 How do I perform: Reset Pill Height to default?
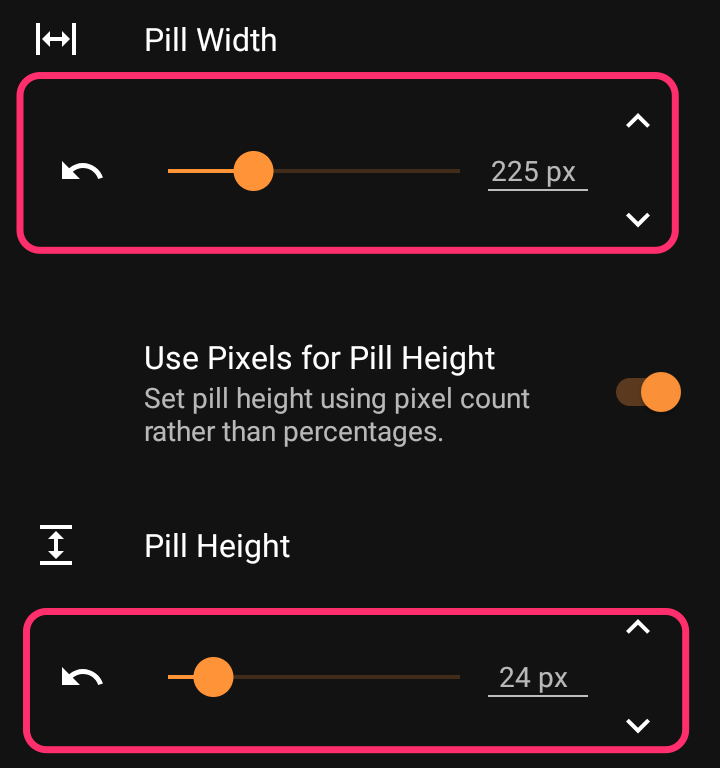point(82,678)
